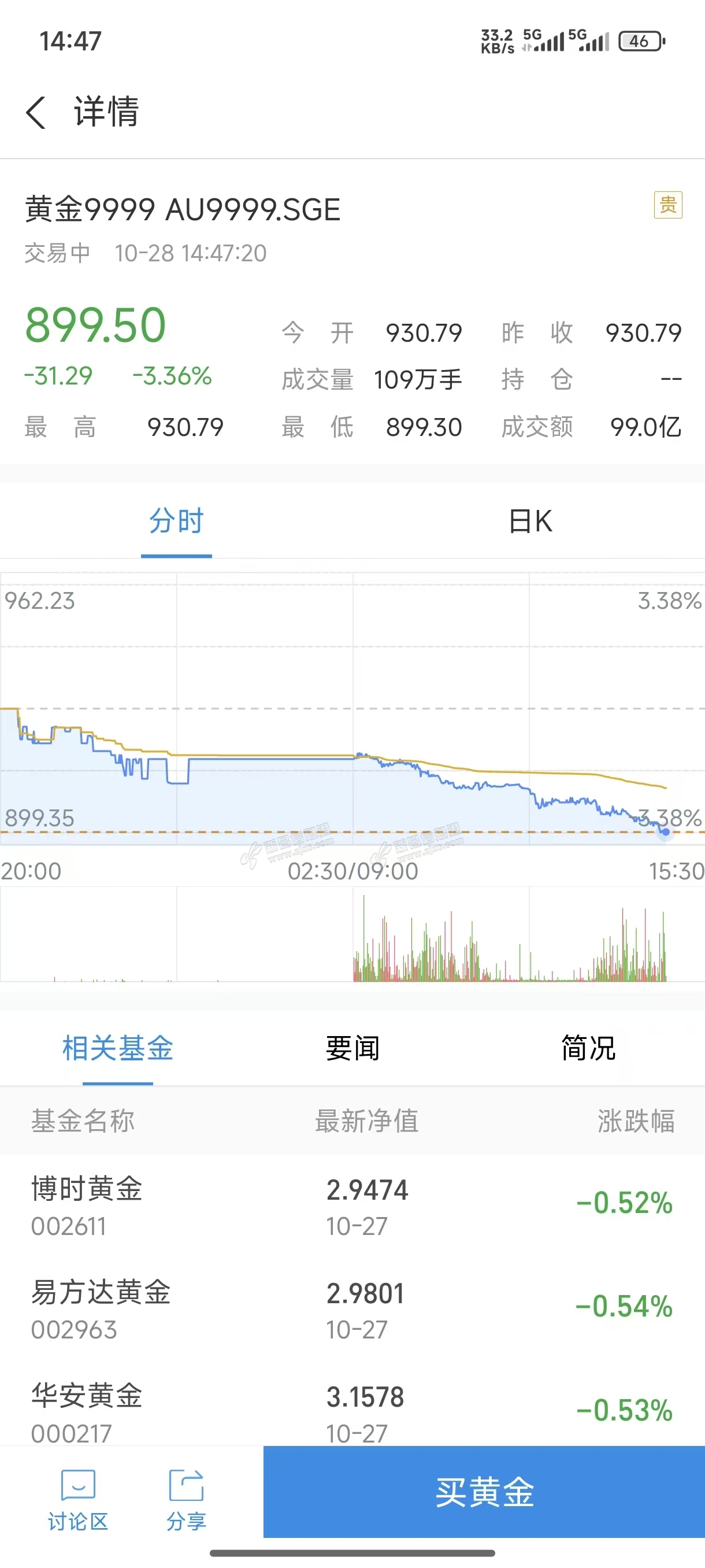Open the 要闻 news tab
Screen dimensions: 705x1568
[352, 1048]
